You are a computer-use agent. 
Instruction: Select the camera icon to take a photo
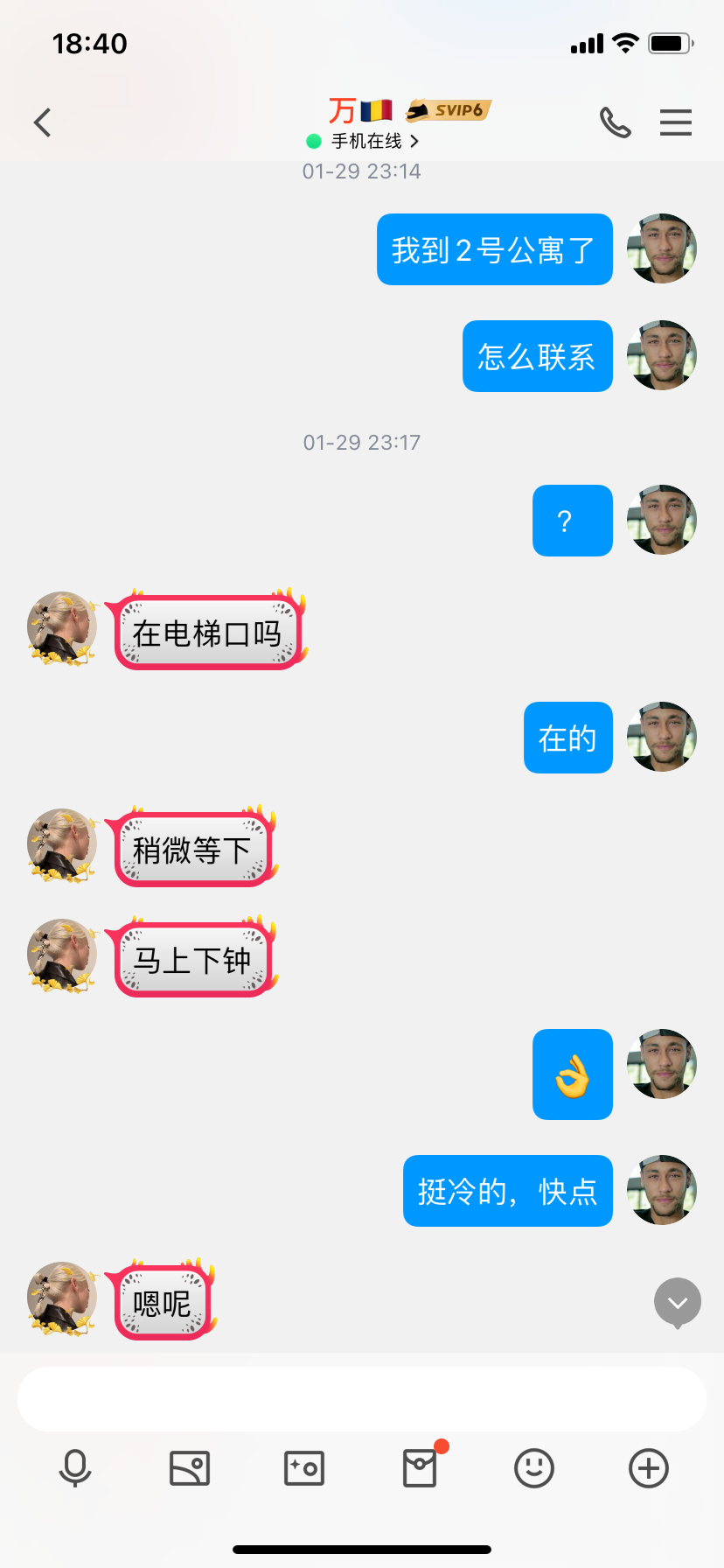point(304,1468)
